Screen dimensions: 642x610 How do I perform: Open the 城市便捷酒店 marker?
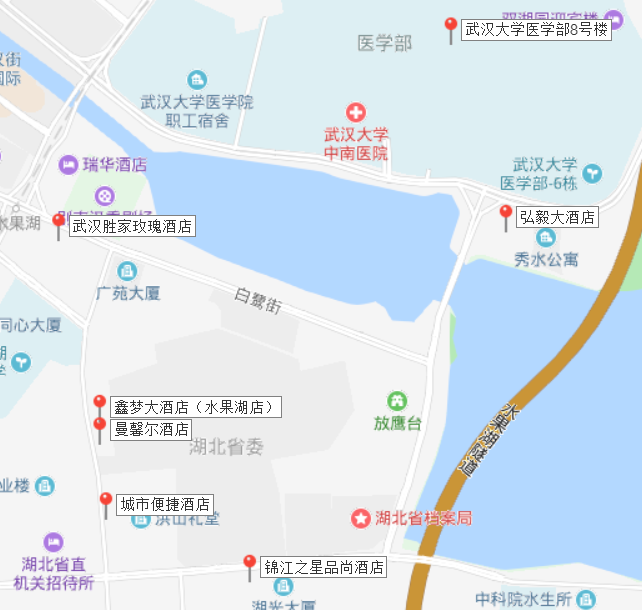[x=105, y=501]
